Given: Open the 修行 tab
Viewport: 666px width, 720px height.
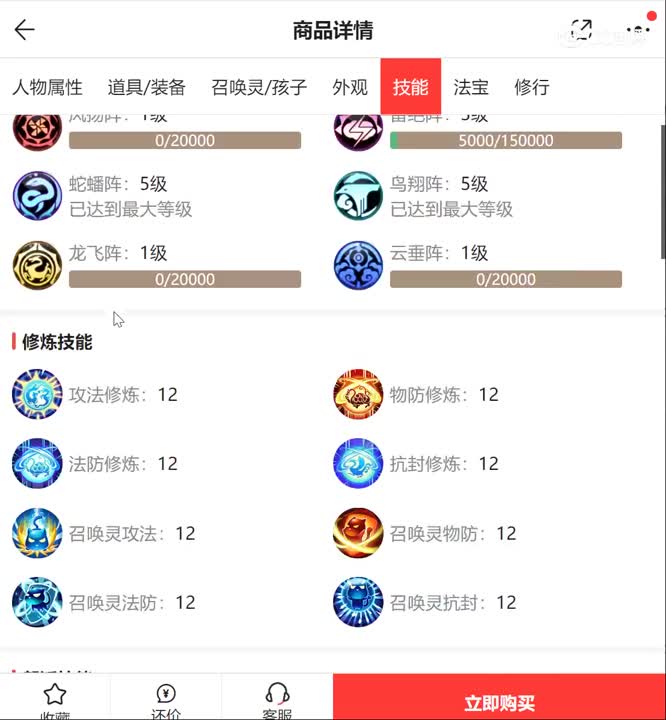Looking at the screenshot, I should 532,87.
